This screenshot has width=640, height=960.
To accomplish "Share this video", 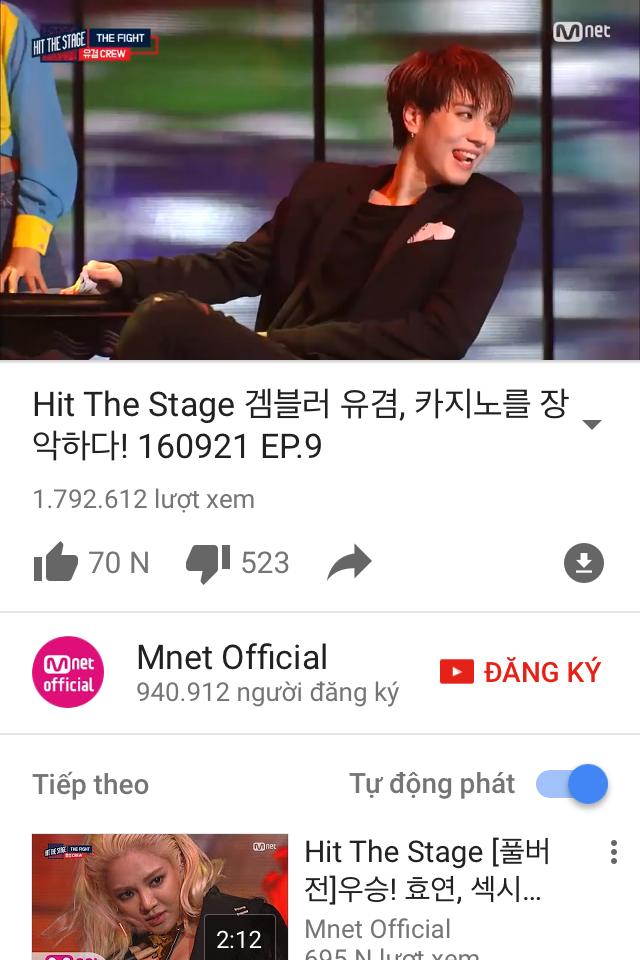I will coord(349,564).
